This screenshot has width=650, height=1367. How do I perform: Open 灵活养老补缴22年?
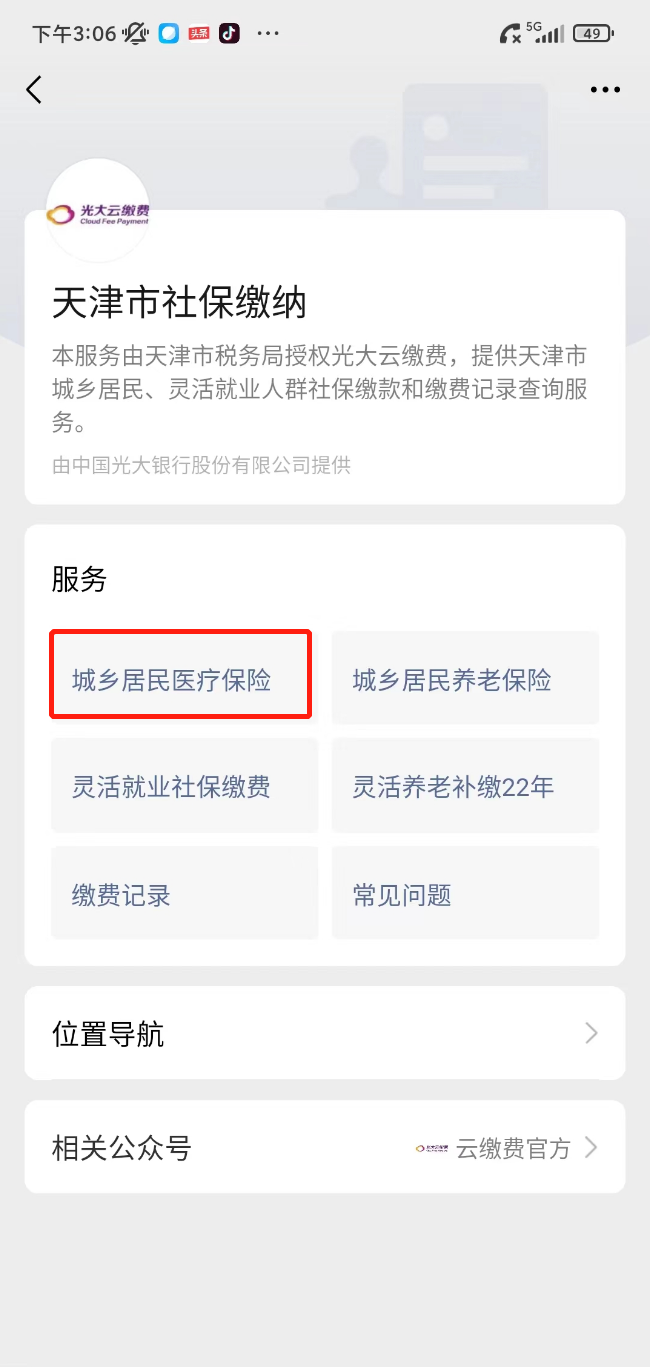(x=465, y=787)
